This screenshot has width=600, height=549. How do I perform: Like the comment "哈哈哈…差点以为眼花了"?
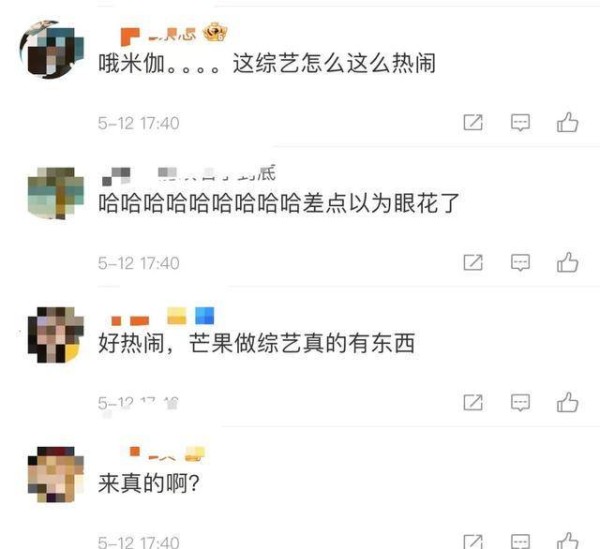coord(567,262)
